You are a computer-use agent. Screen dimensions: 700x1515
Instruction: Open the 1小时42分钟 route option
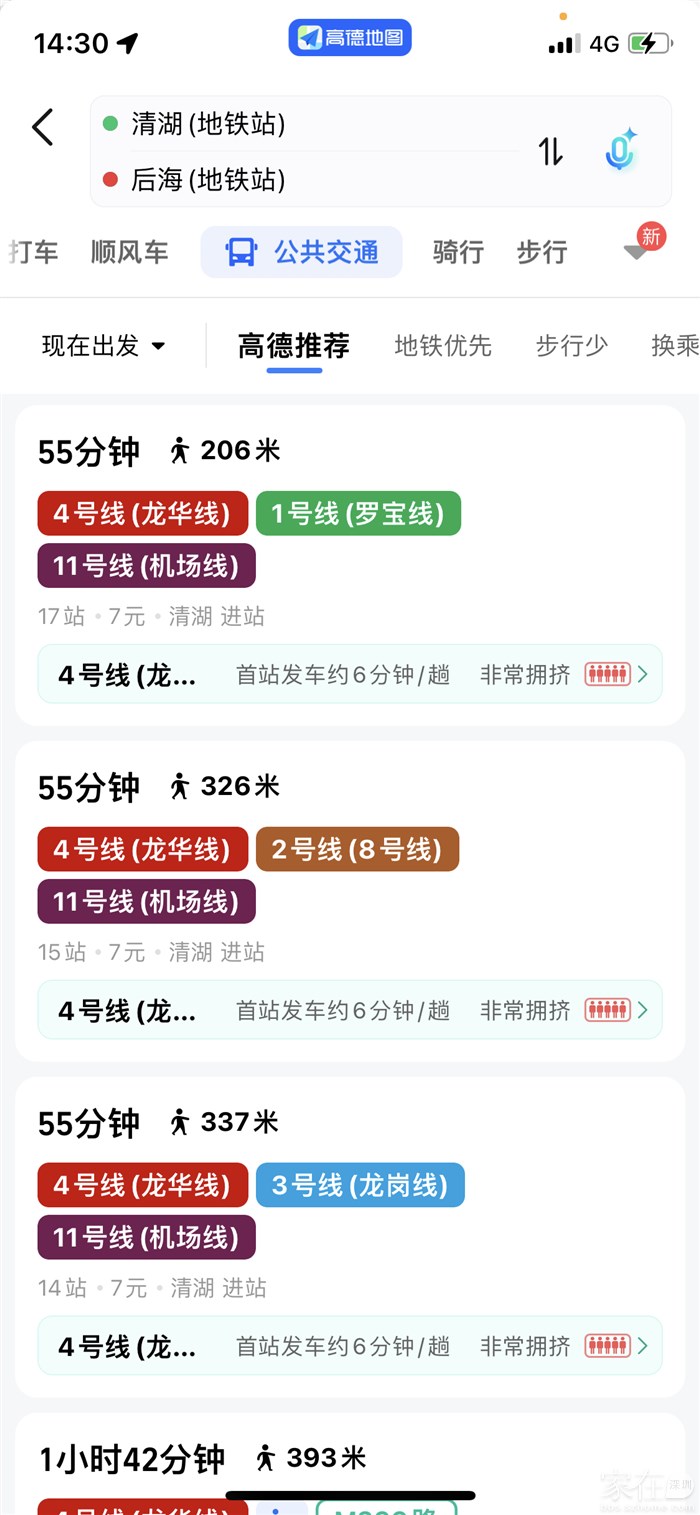coord(350,1460)
